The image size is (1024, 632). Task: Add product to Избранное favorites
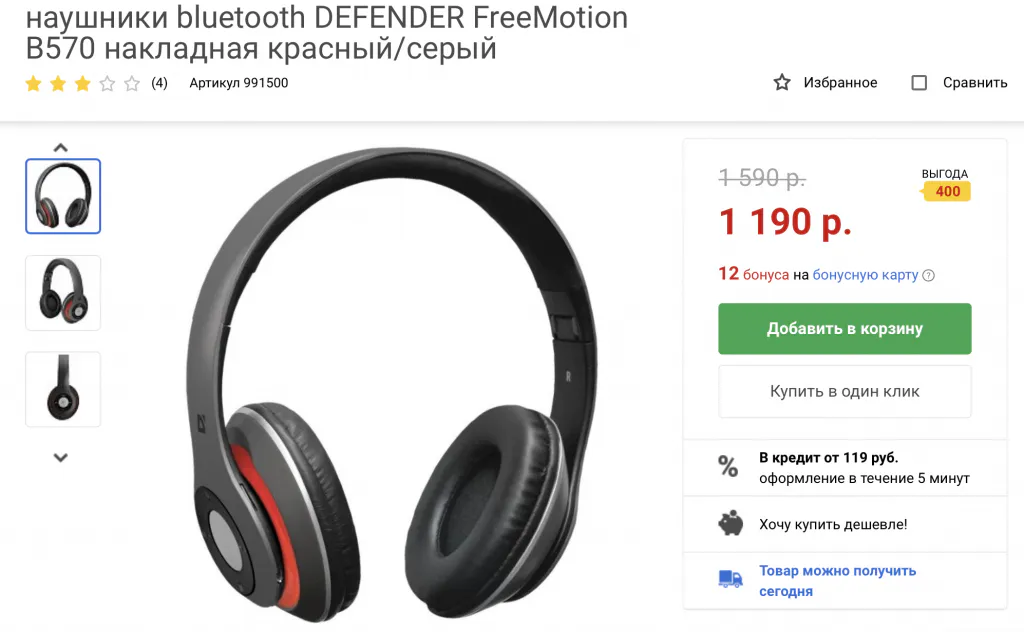tap(825, 83)
